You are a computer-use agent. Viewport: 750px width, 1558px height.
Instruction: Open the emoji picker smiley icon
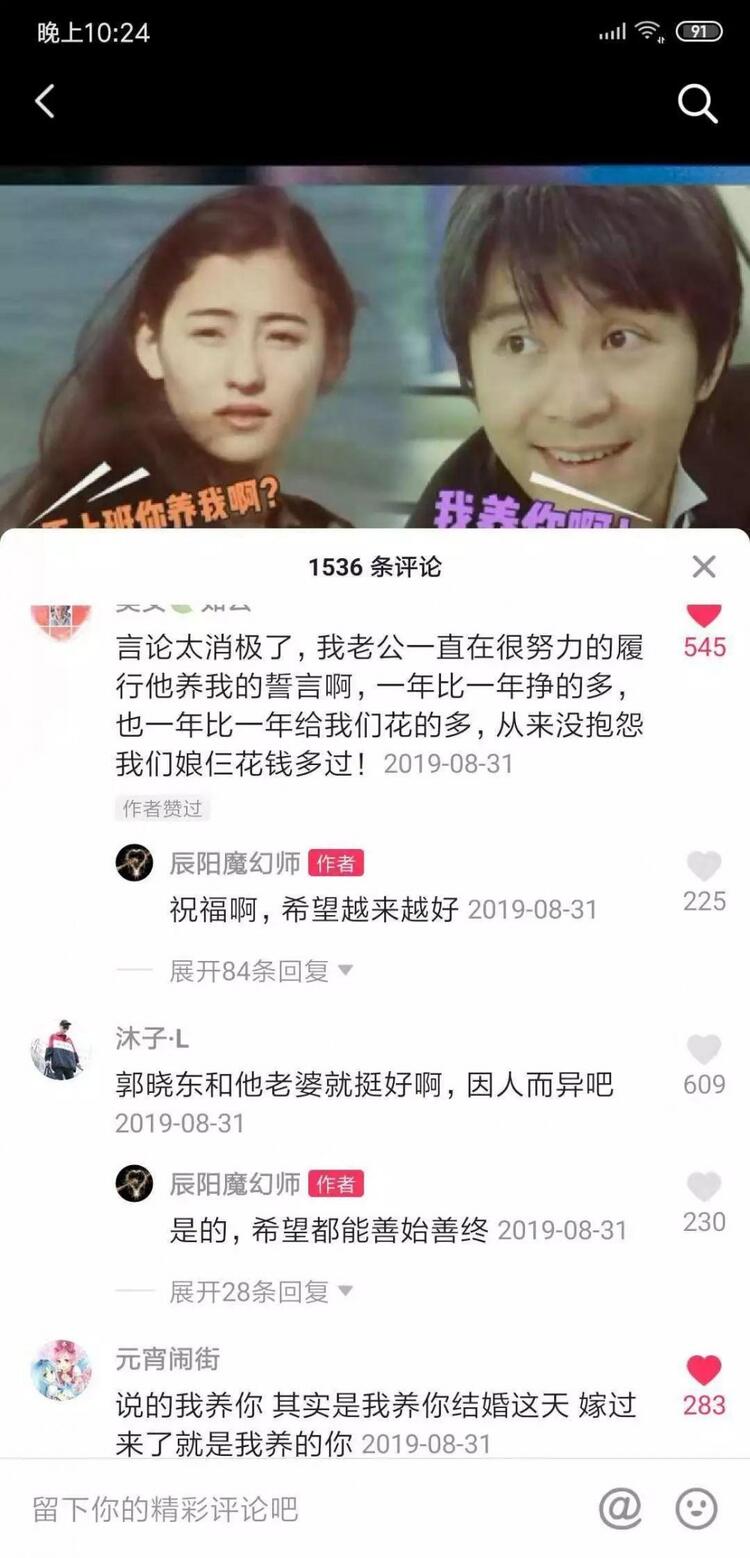[697, 1508]
